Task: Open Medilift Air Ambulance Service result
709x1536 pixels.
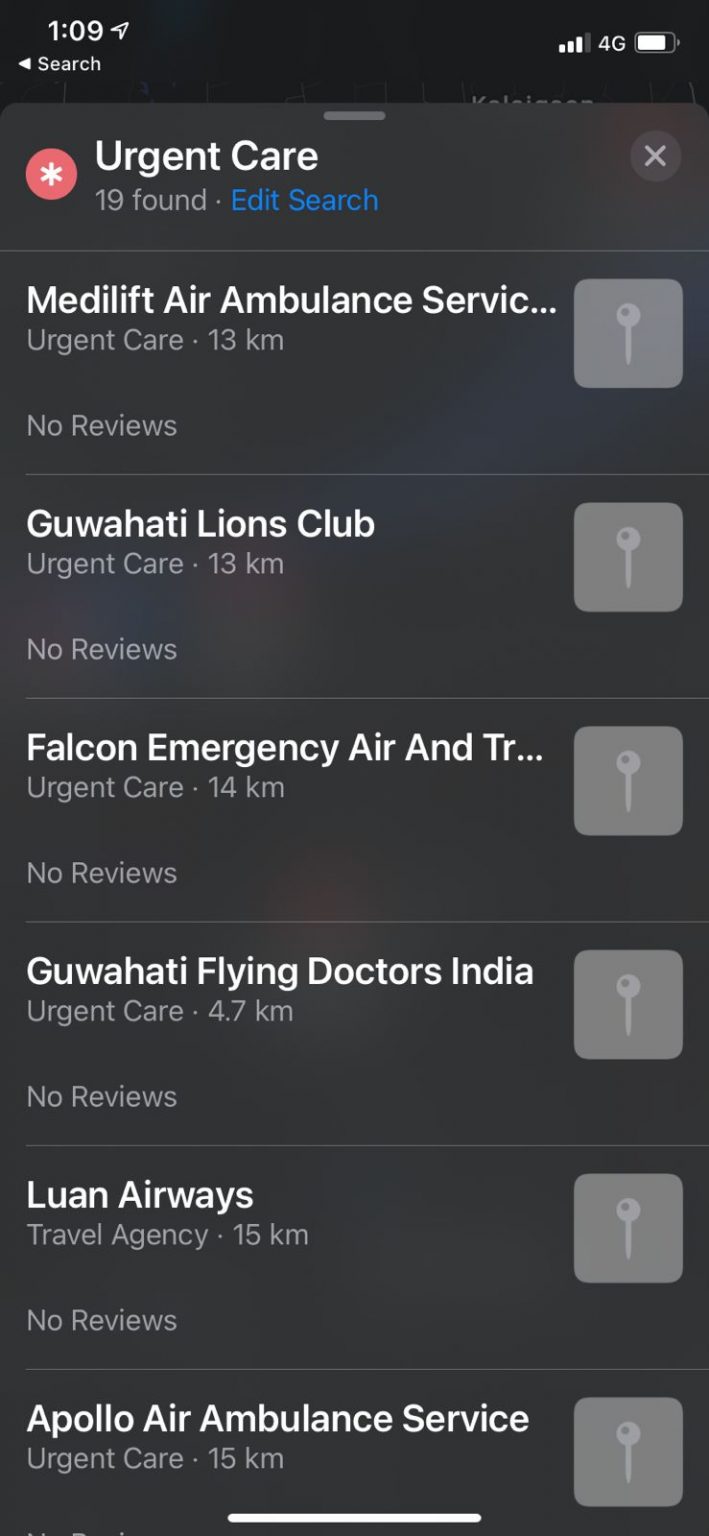Action: pyautogui.click(x=354, y=363)
